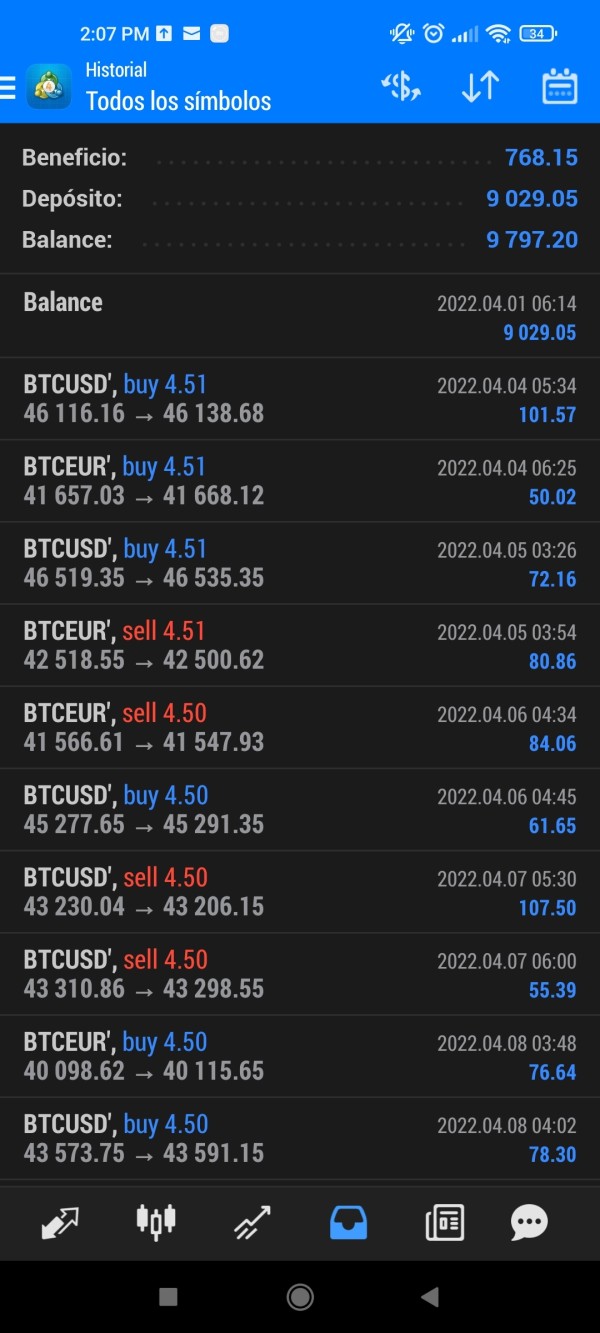Open the symbol filter icon
Image resolution: width=600 pixels, height=1333 pixels.
(401, 87)
